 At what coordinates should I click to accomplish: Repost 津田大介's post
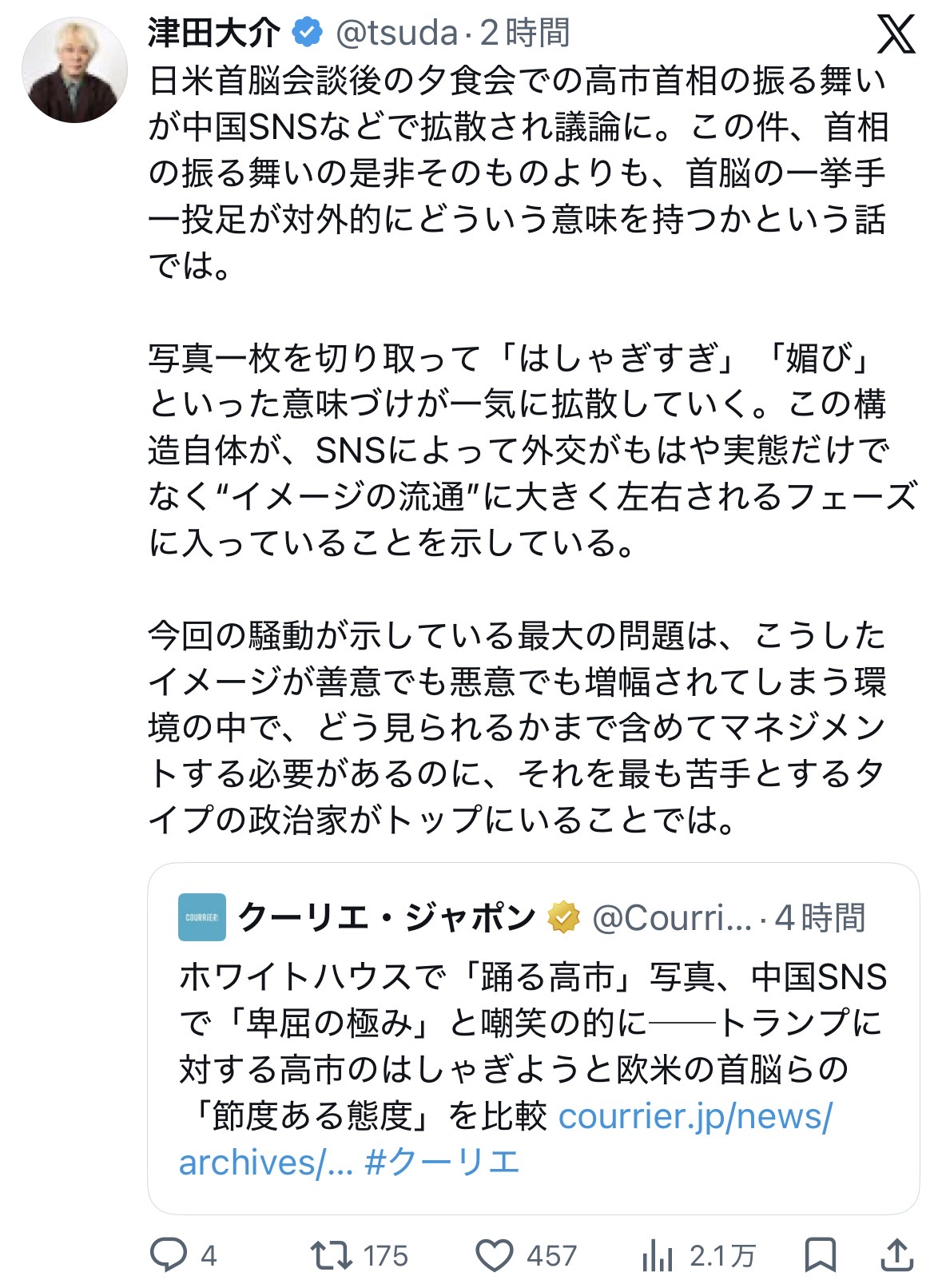tap(332, 1254)
